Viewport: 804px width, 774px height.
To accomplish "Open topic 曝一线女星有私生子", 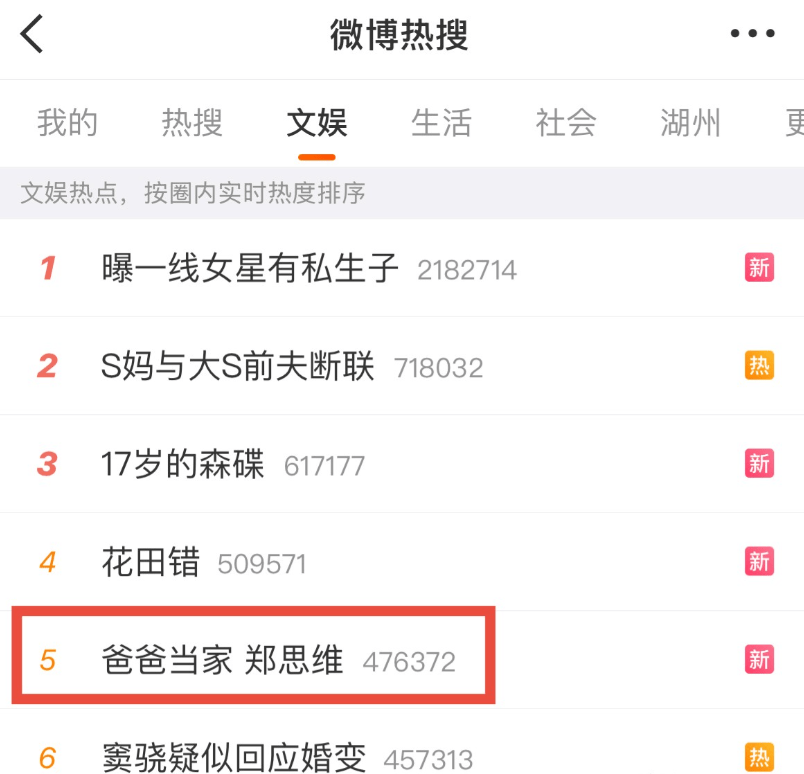I will [250, 268].
